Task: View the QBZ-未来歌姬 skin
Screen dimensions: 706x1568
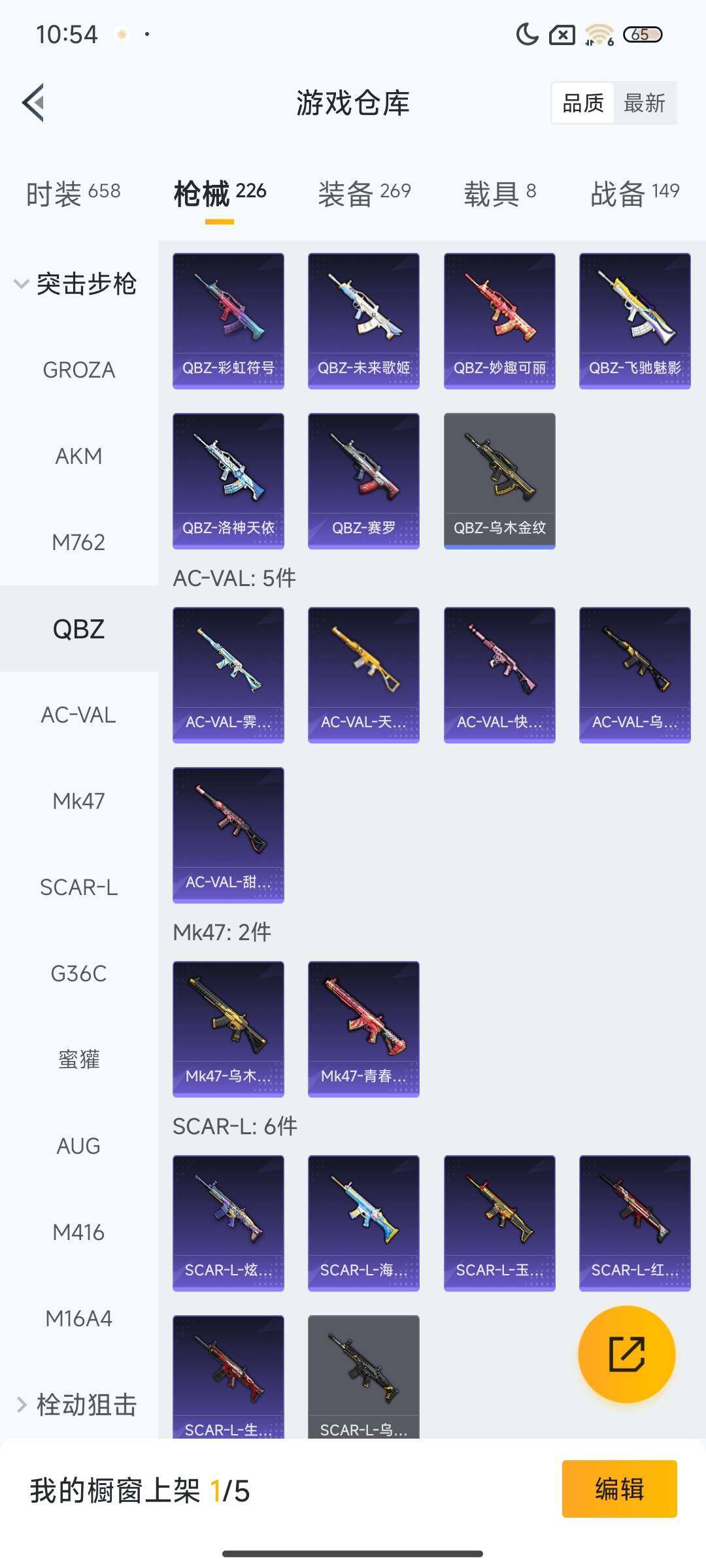Action: coord(363,321)
